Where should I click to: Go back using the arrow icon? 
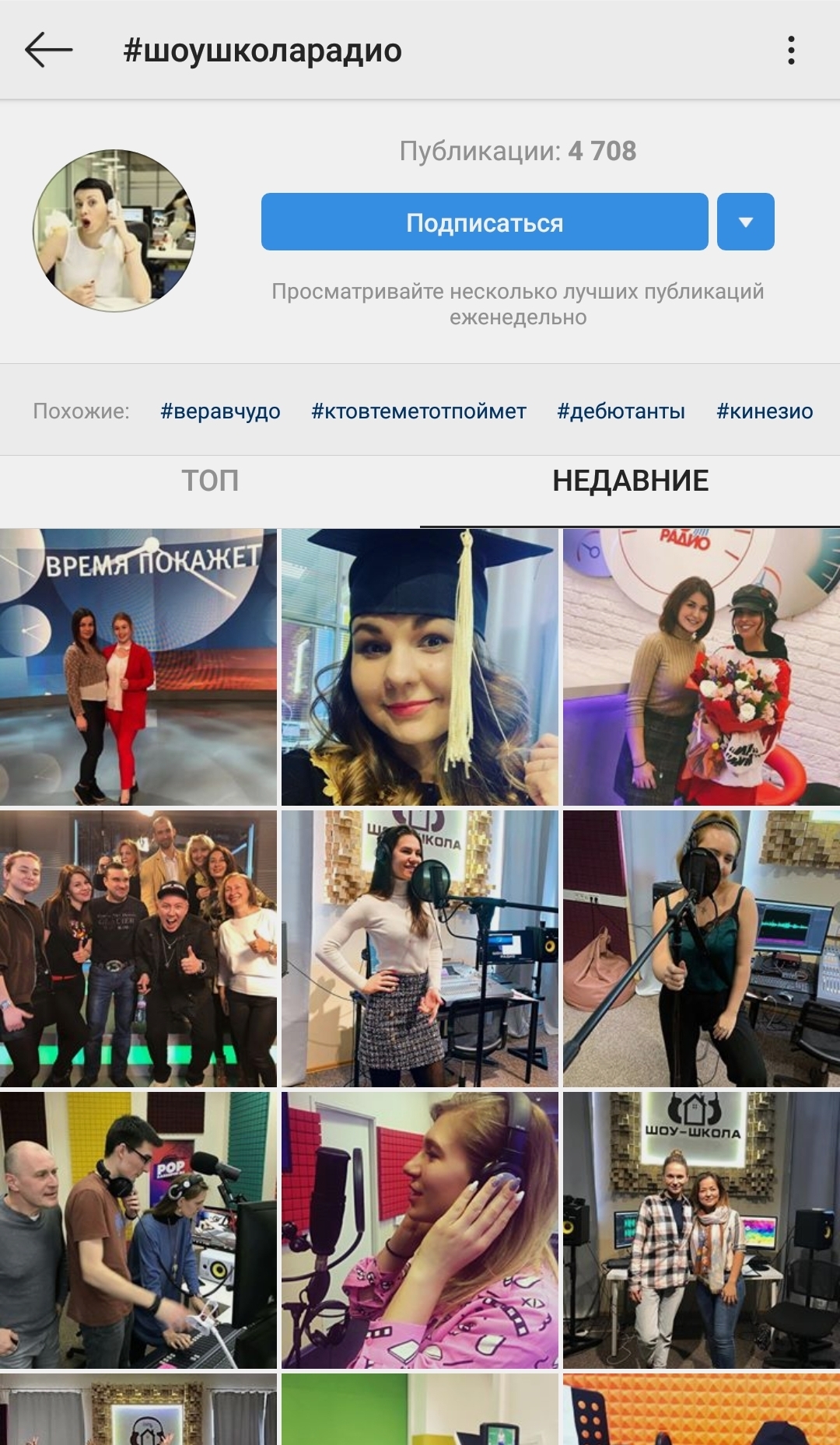coord(48,51)
